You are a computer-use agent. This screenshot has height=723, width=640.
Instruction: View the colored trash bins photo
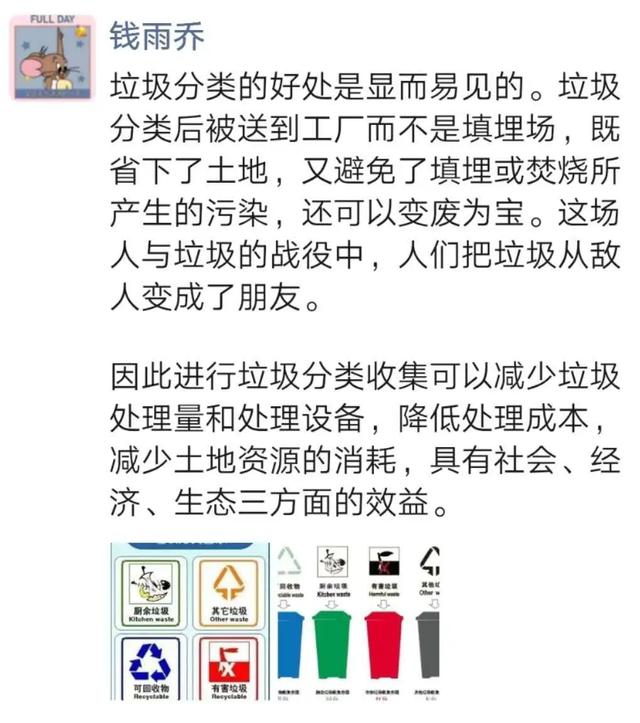click(356, 620)
